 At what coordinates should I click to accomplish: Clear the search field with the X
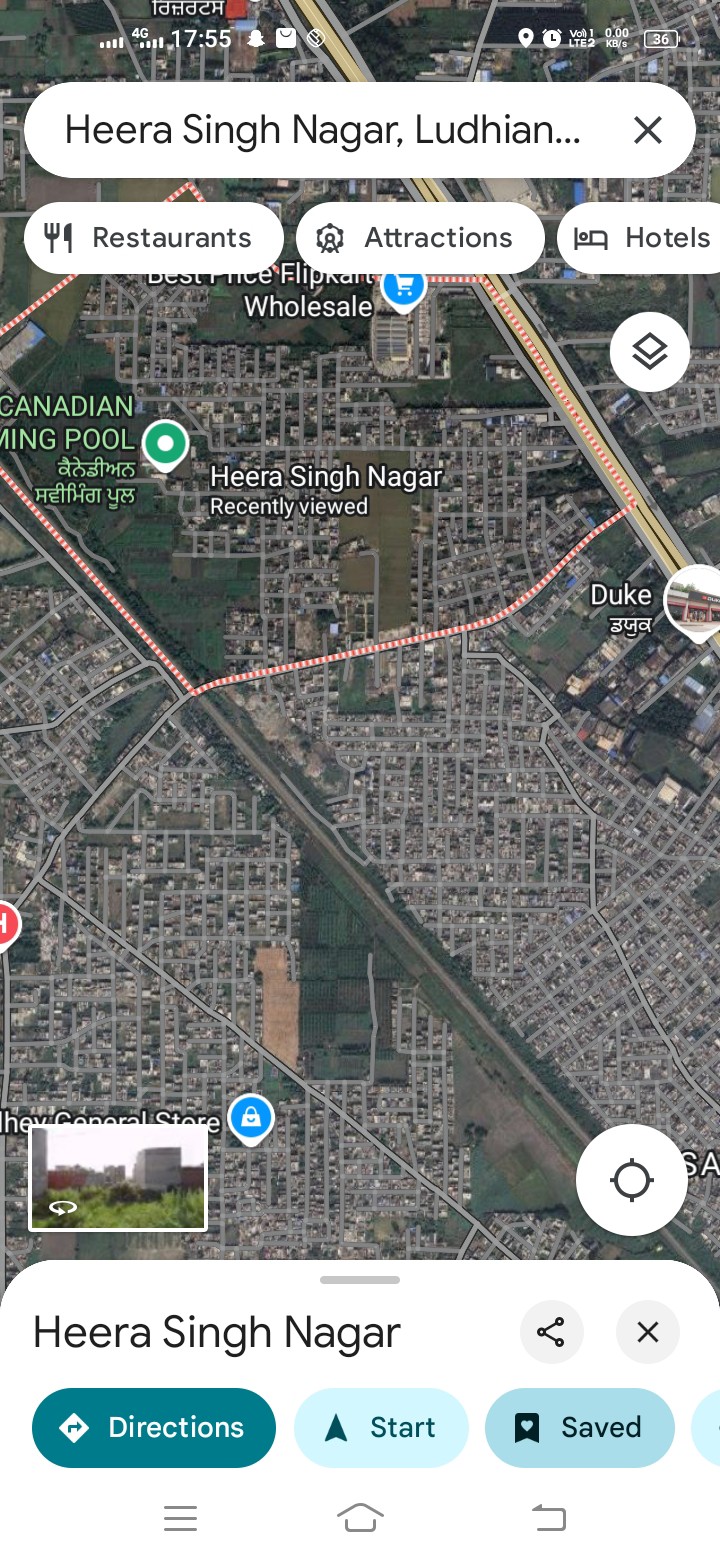point(648,130)
